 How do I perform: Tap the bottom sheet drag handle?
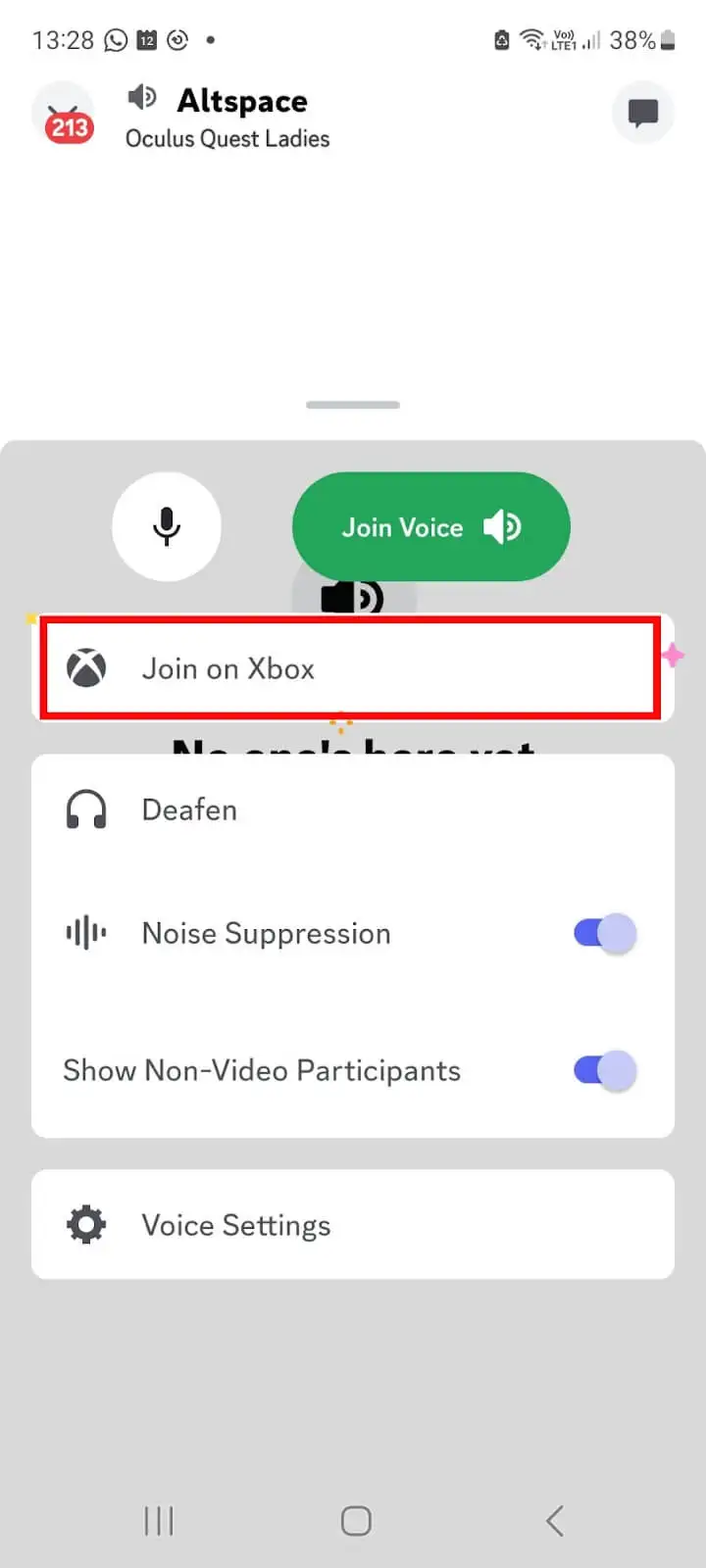[353, 405]
